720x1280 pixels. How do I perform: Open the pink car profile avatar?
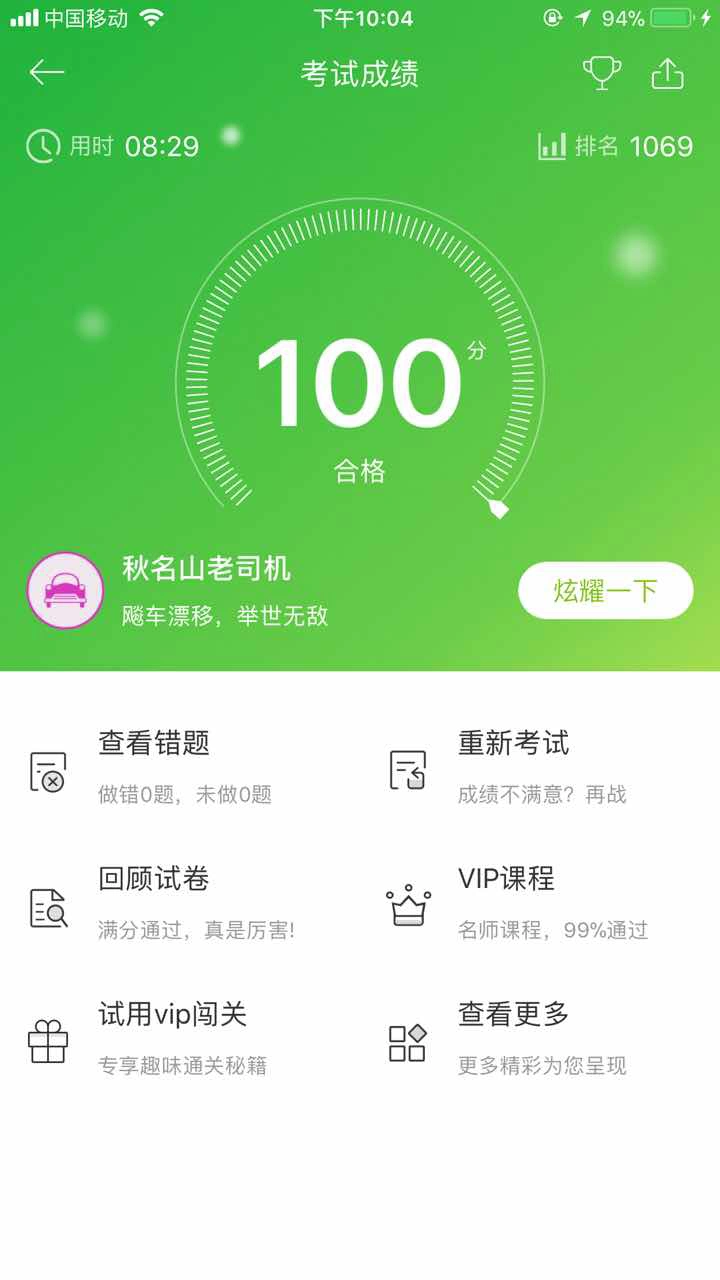tap(65, 590)
